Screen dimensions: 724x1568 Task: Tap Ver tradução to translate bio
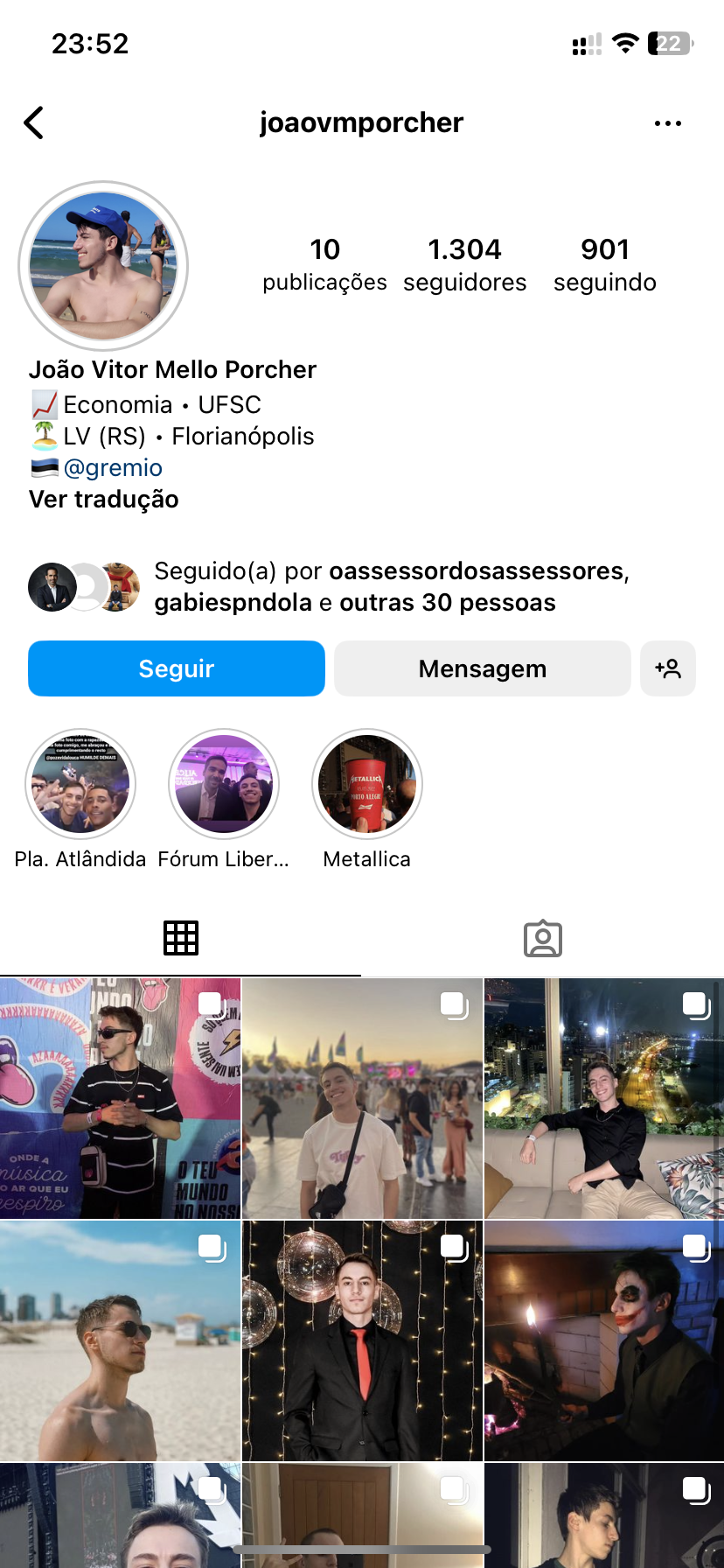(104, 500)
